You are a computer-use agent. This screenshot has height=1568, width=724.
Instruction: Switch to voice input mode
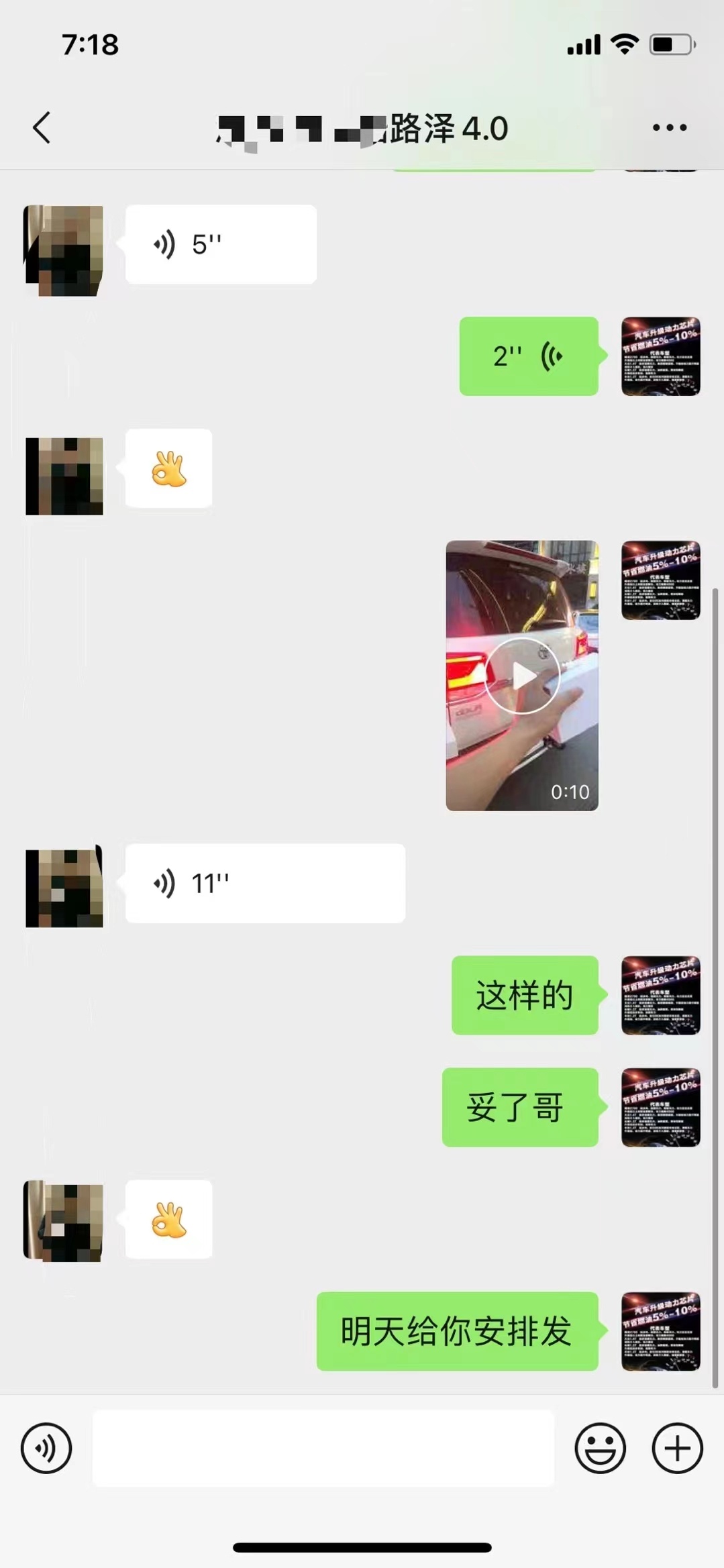pos(46,1448)
